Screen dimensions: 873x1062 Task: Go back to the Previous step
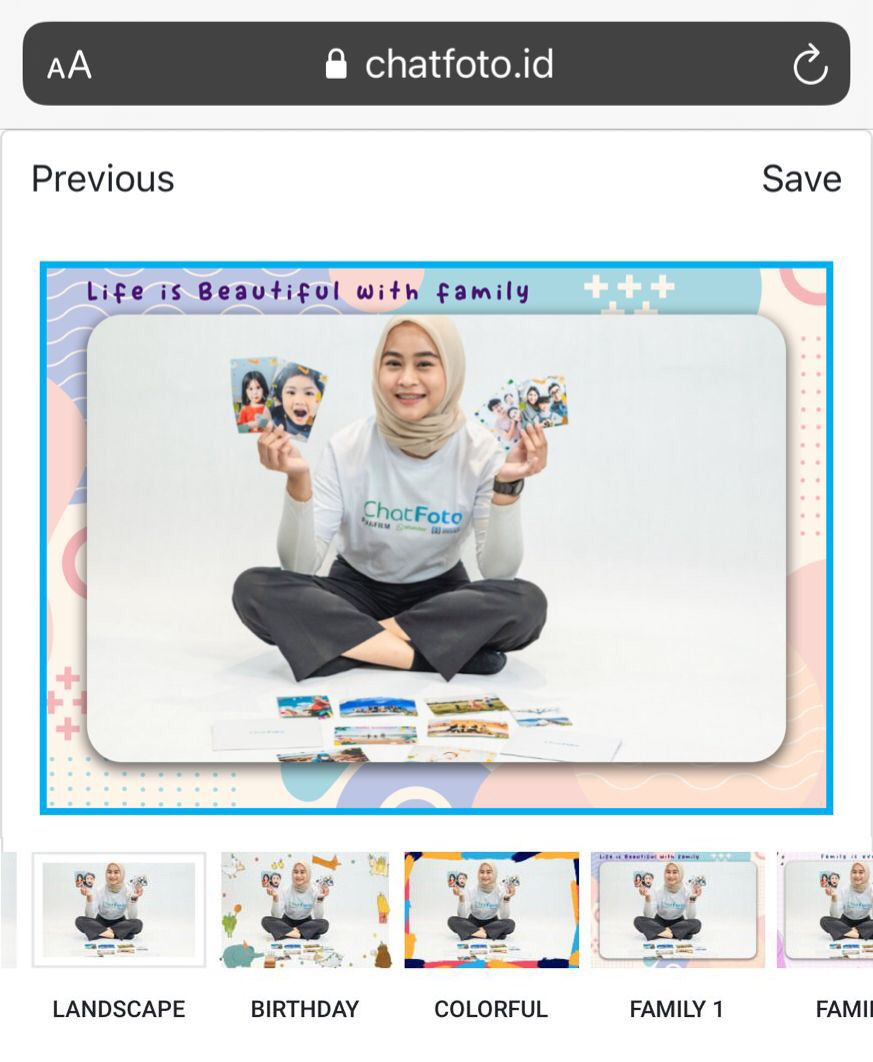[103, 179]
